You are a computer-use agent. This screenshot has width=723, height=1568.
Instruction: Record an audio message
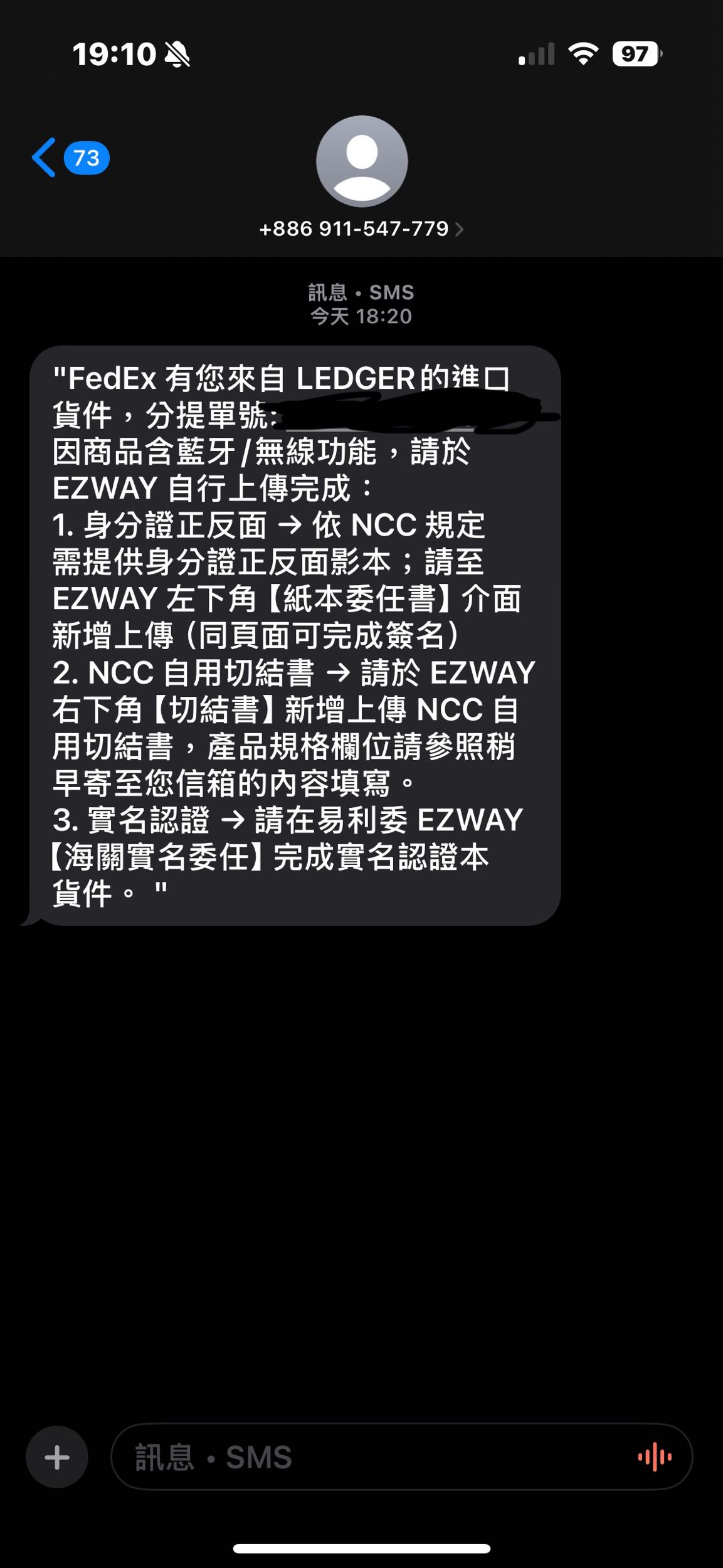coord(655,1457)
